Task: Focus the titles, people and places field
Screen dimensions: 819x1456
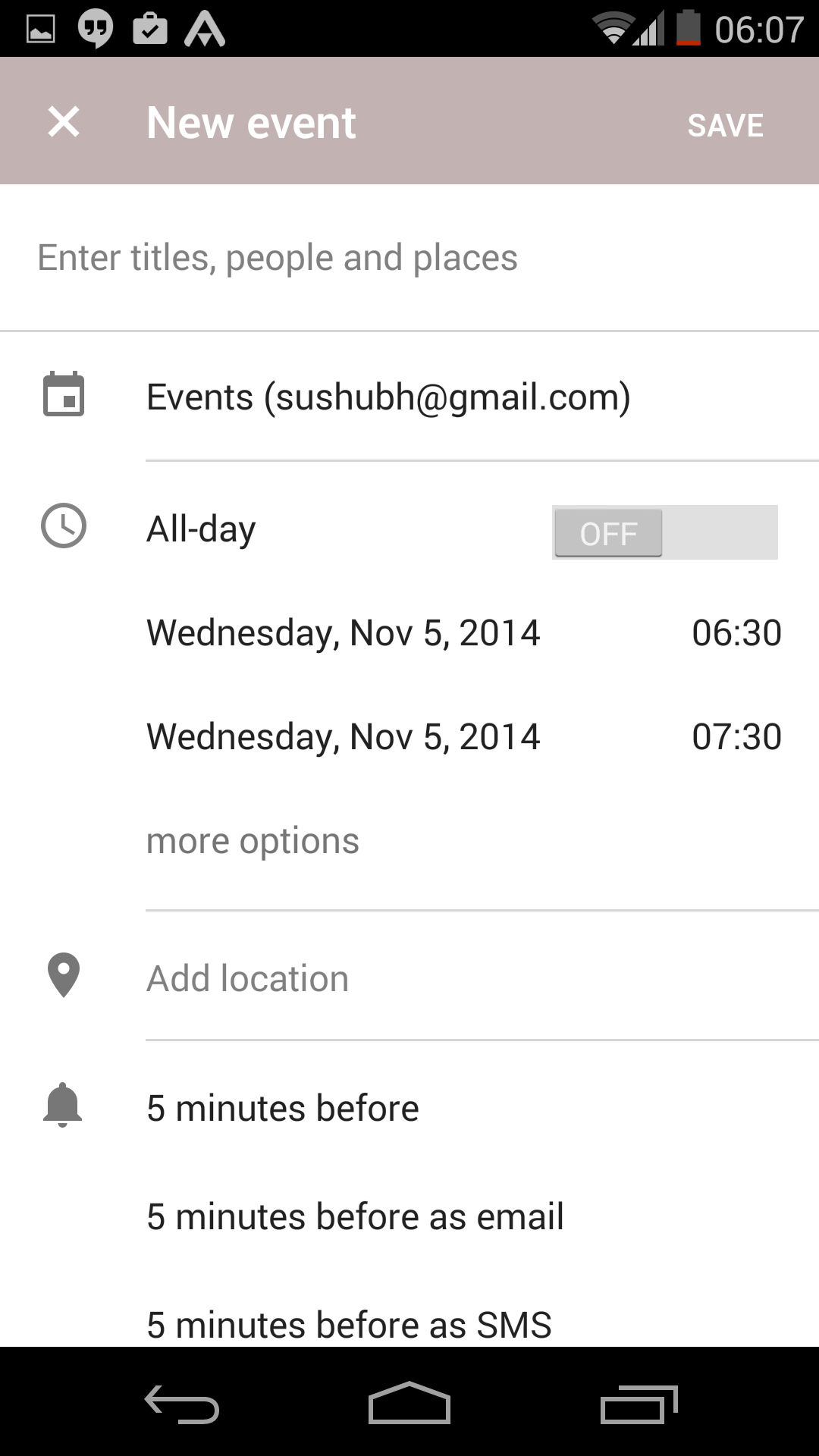Action: click(409, 258)
